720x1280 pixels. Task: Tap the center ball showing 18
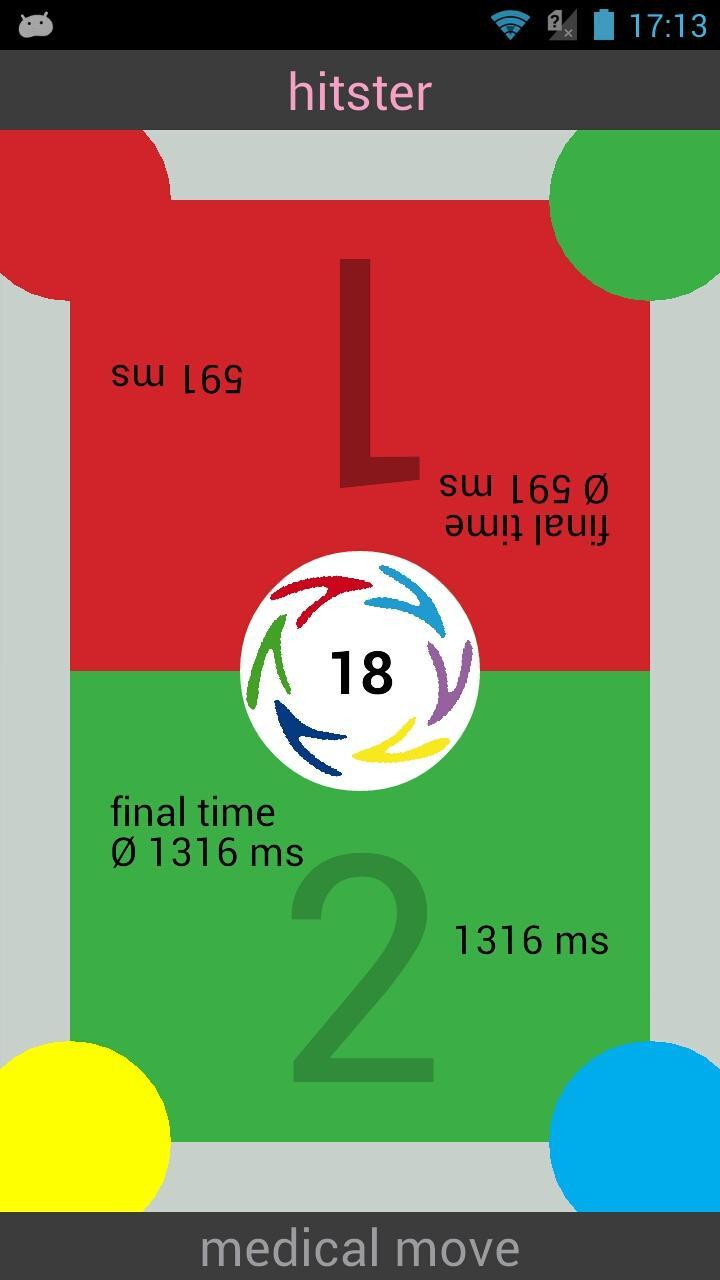click(x=360, y=671)
